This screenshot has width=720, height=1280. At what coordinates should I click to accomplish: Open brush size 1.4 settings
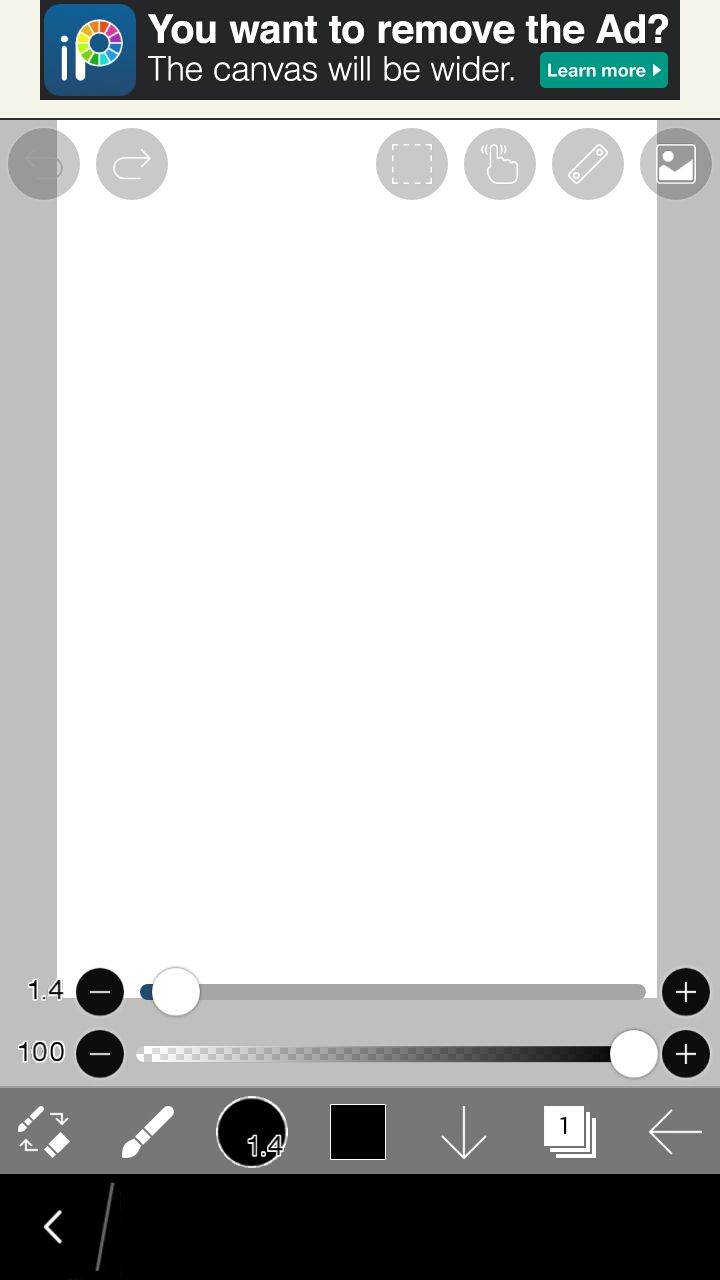click(x=252, y=1132)
